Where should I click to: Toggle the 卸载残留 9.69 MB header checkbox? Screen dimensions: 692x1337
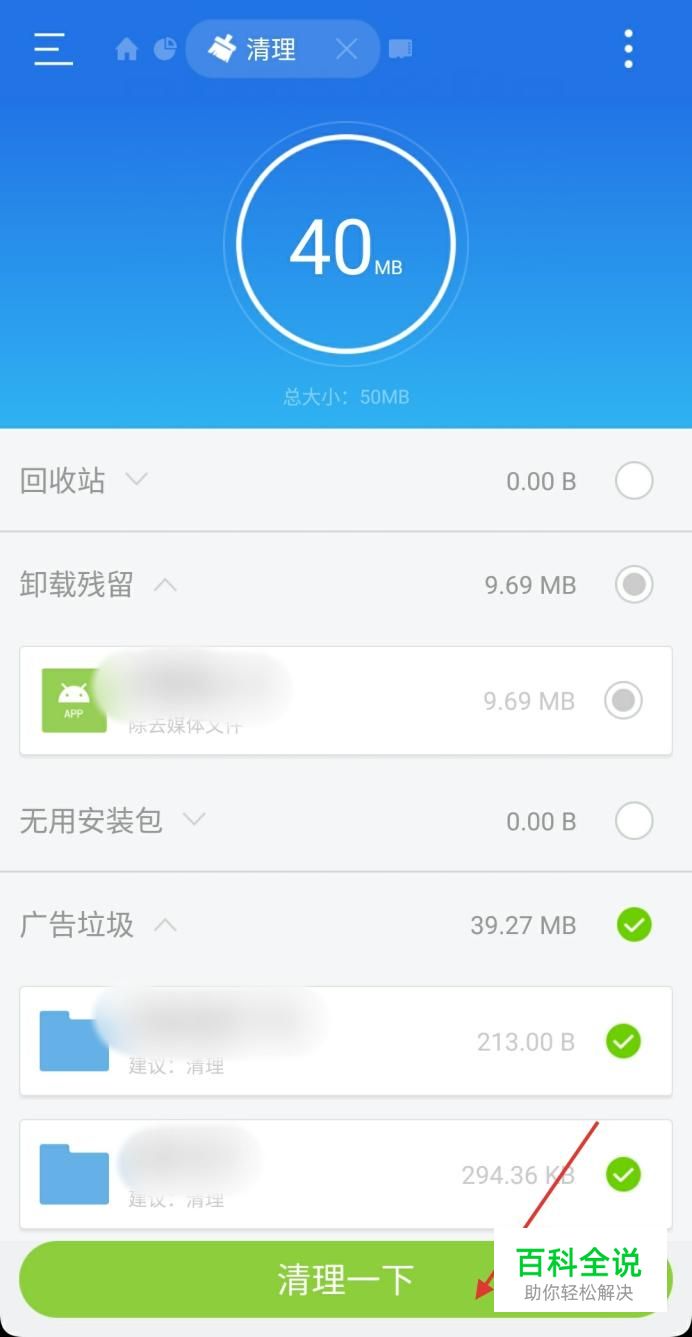pyautogui.click(x=634, y=584)
